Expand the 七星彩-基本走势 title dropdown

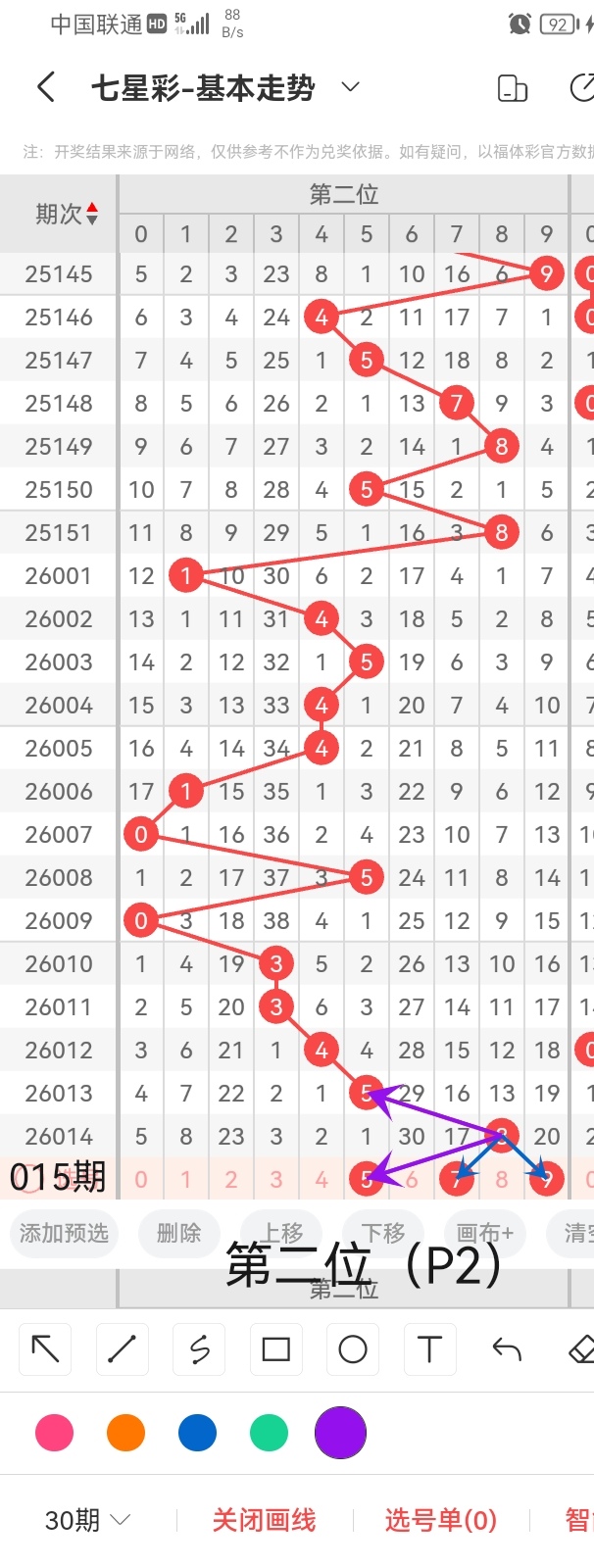[350, 88]
